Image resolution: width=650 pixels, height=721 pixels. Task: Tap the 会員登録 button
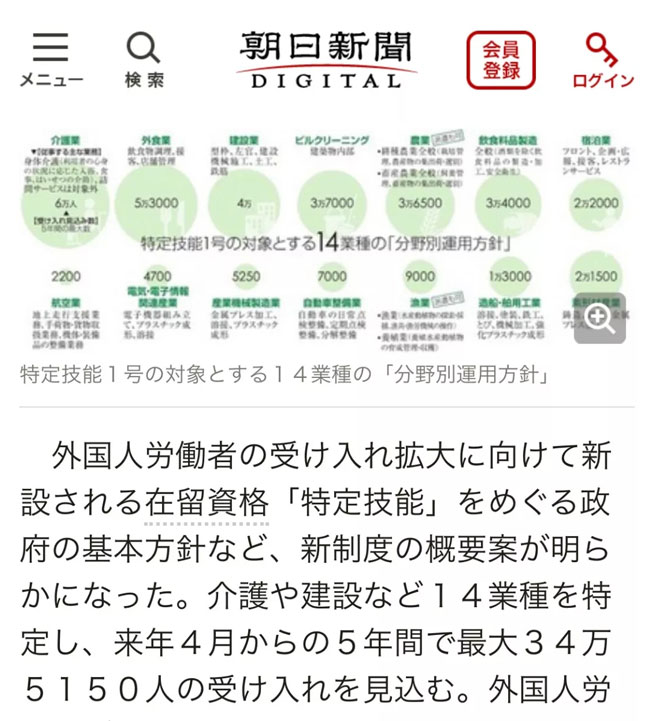(500, 60)
